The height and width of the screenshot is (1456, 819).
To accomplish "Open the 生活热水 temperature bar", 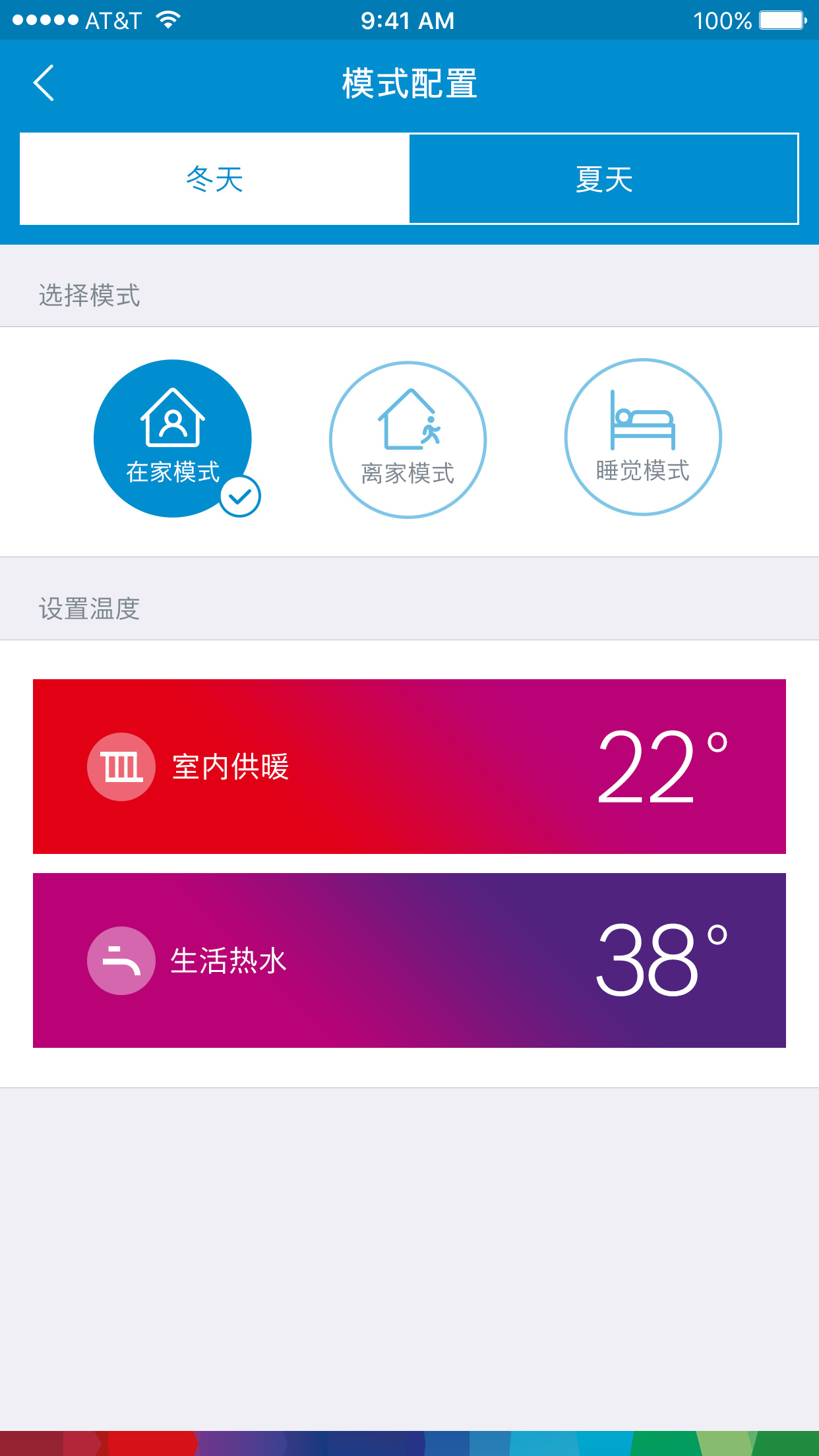I will (409, 961).
